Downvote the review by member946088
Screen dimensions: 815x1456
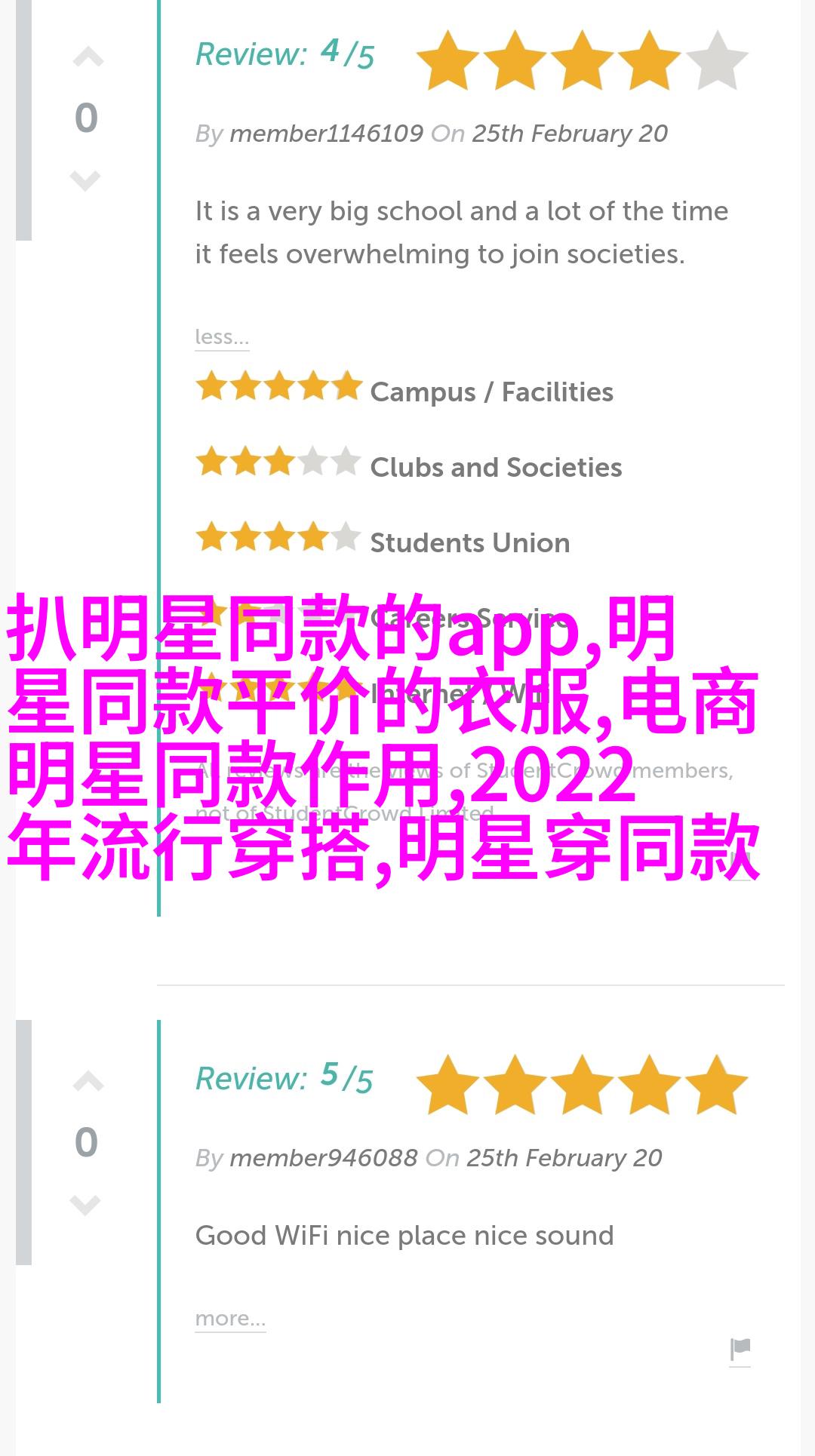[85, 1205]
